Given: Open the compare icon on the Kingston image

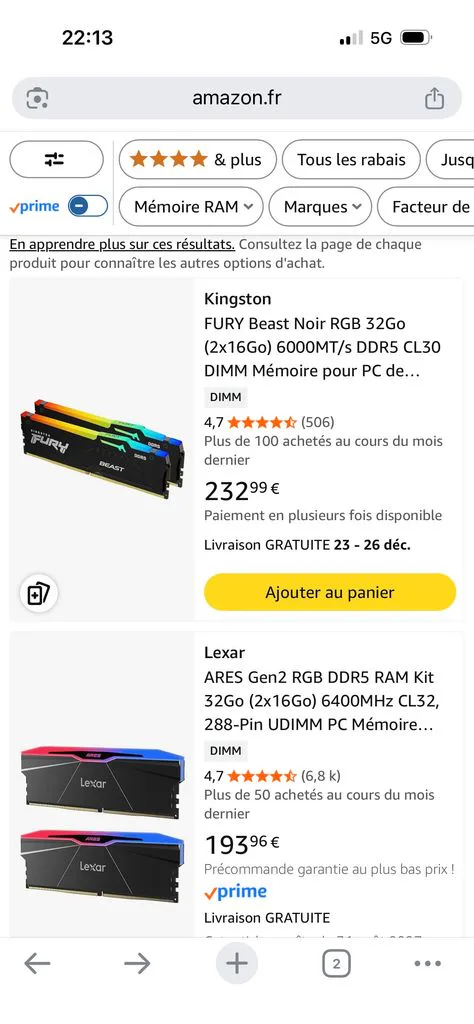Looking at the screenshot, I should click(39, 594).
